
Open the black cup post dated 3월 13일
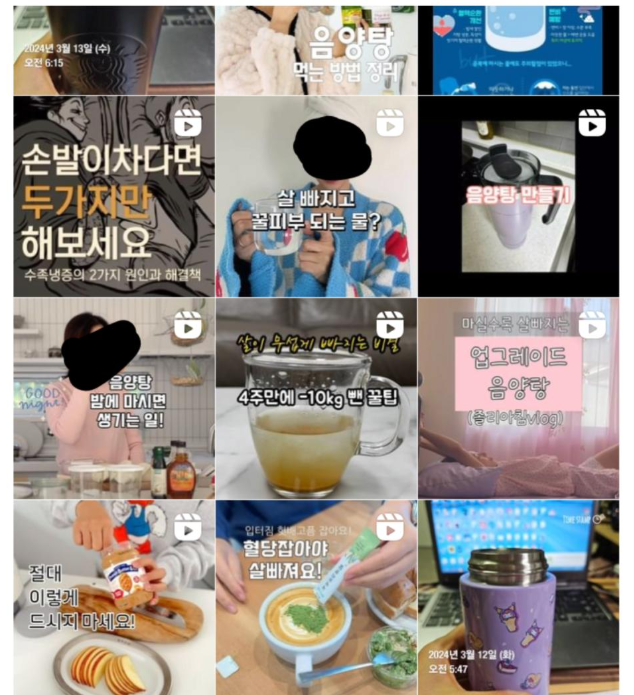click(x=113, y=48)
